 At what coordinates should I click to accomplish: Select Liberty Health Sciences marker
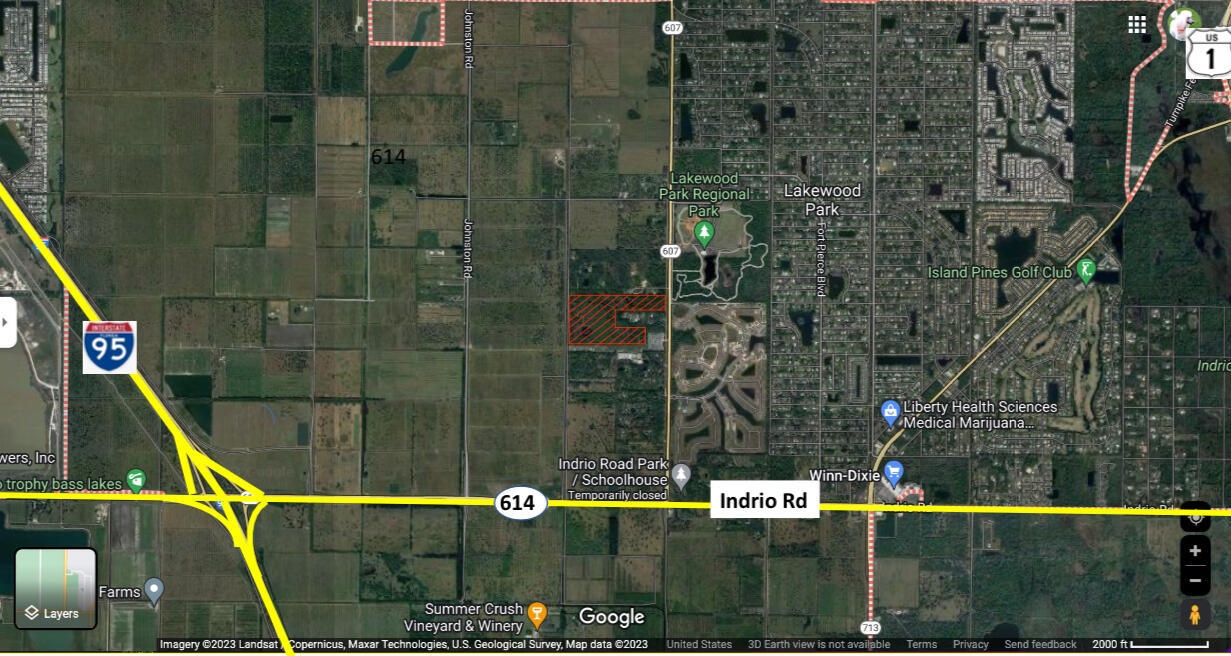tap(890, 411)
